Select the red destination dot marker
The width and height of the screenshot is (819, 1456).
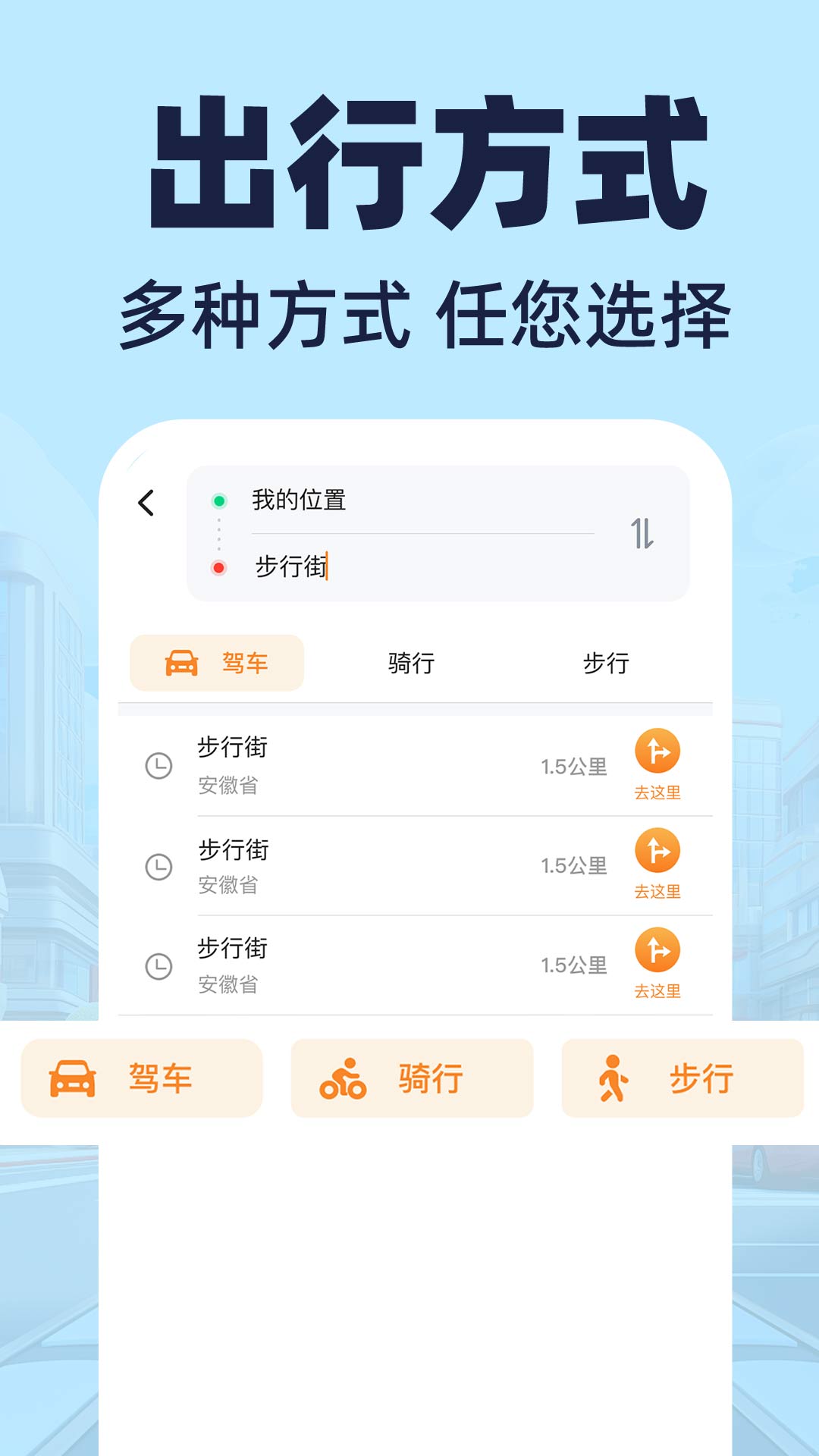(x=219, y=567)
